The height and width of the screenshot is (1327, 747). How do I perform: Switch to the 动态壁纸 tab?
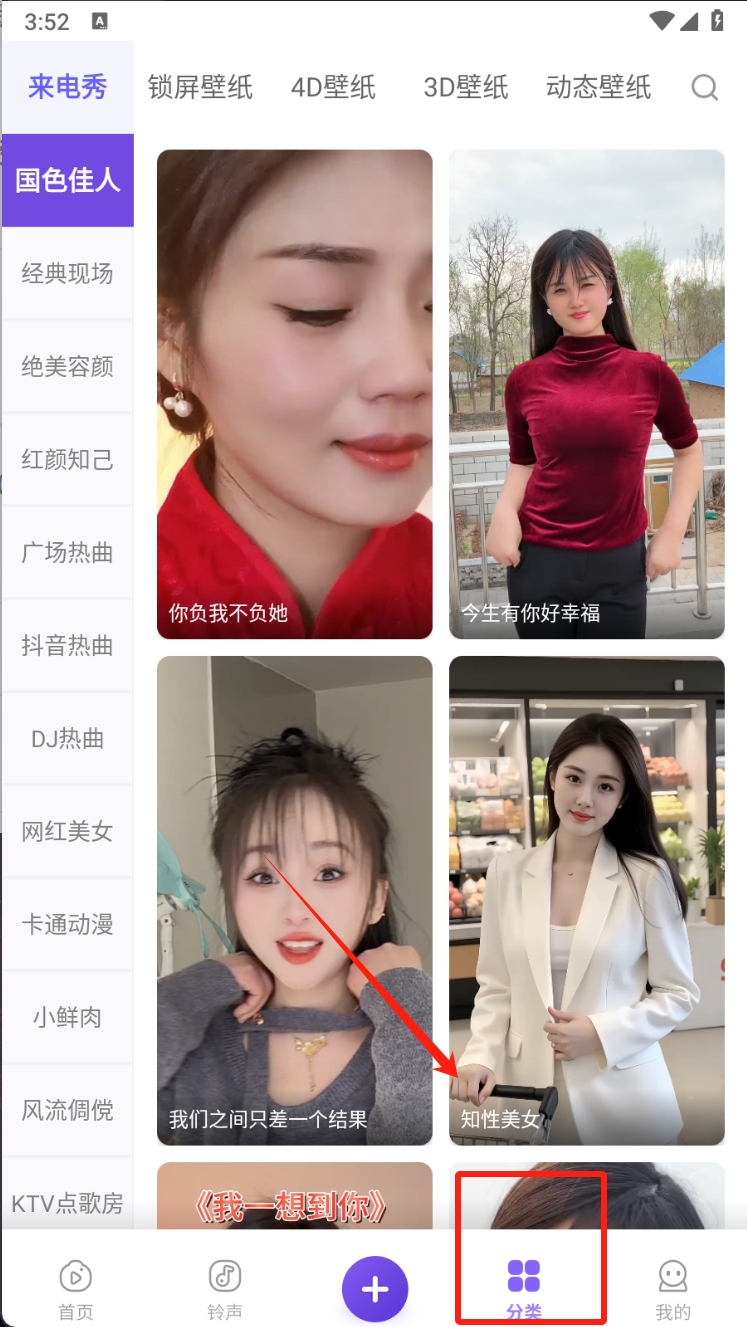[x=598, y=87]
